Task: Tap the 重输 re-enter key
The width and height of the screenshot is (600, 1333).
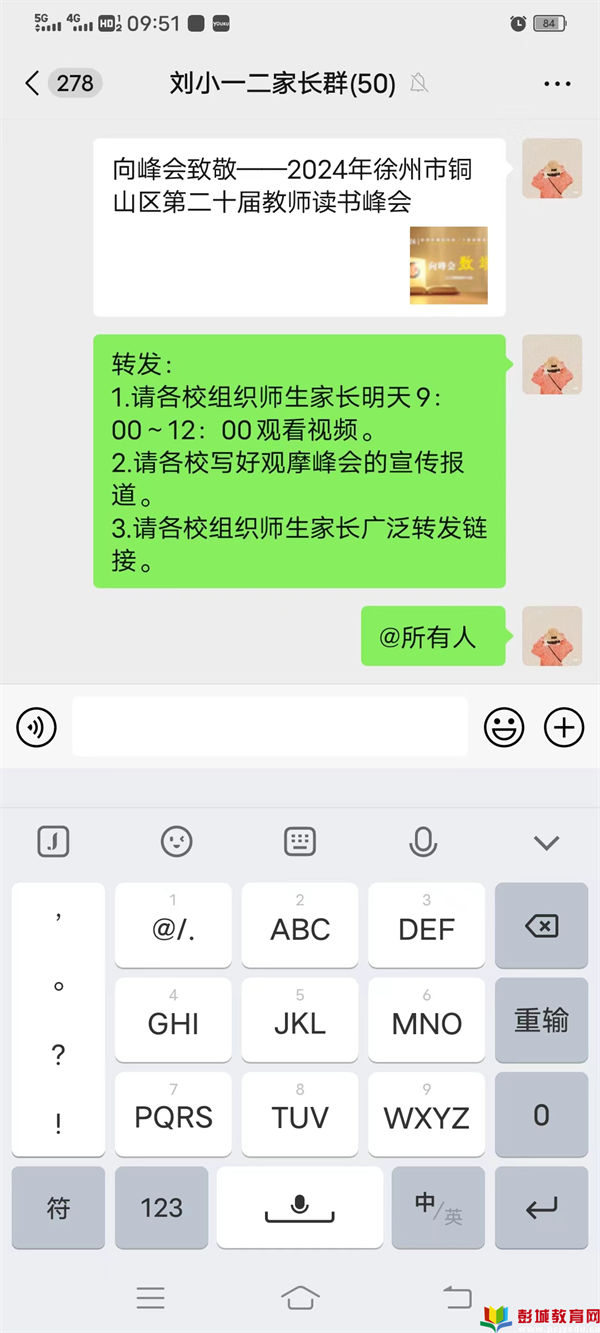Action: (x=541, y=1020)
